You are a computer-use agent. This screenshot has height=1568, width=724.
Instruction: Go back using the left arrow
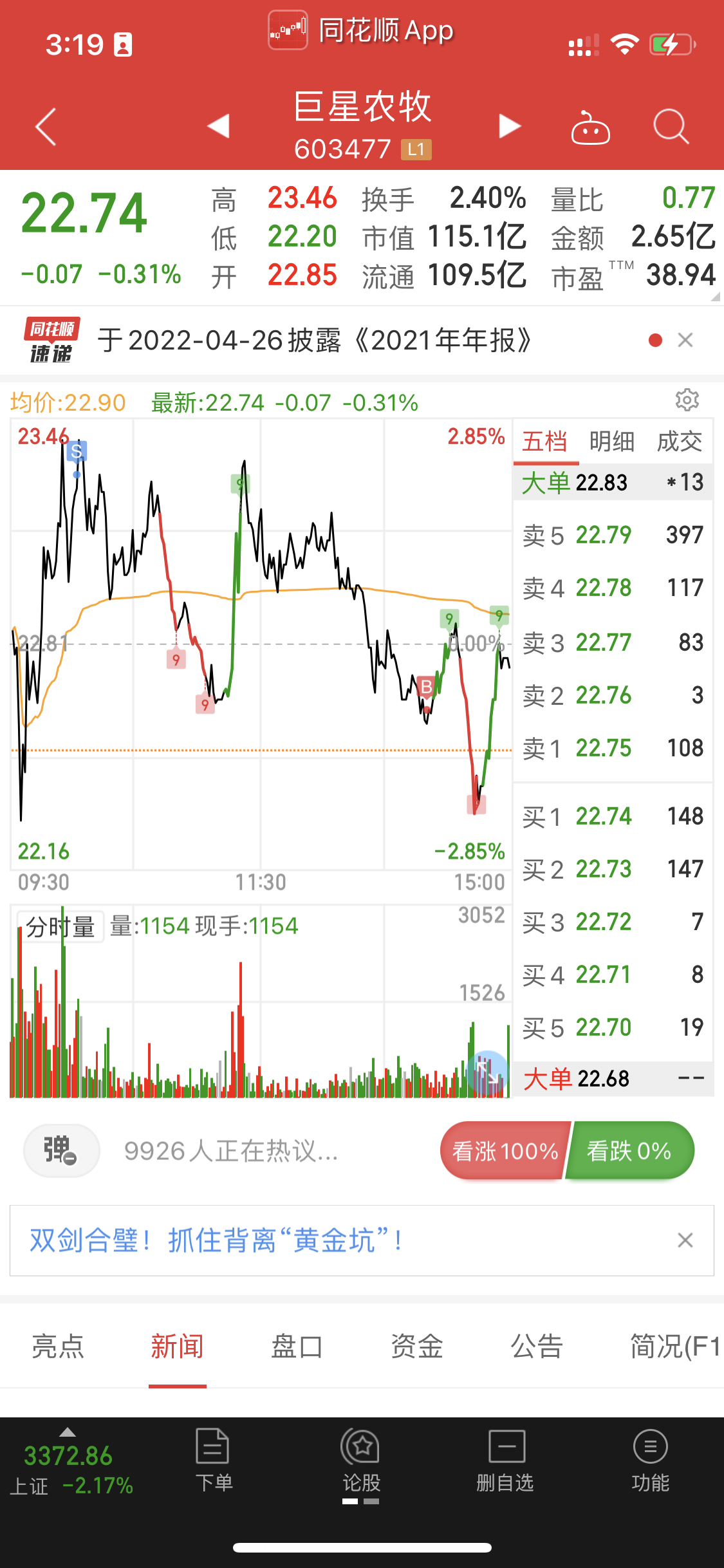[x=46, y=126]
